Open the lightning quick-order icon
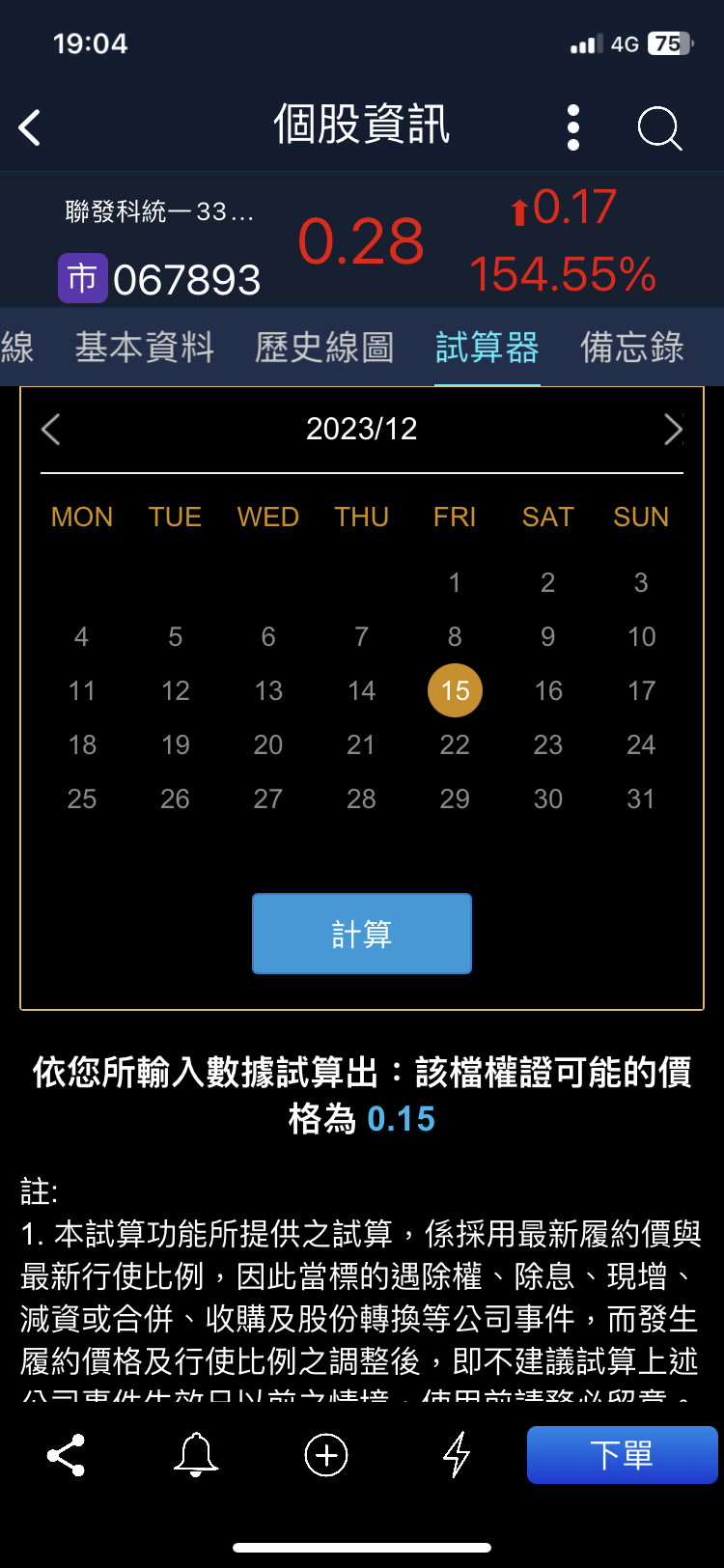724x1568 pixels. pos(456,1455)
